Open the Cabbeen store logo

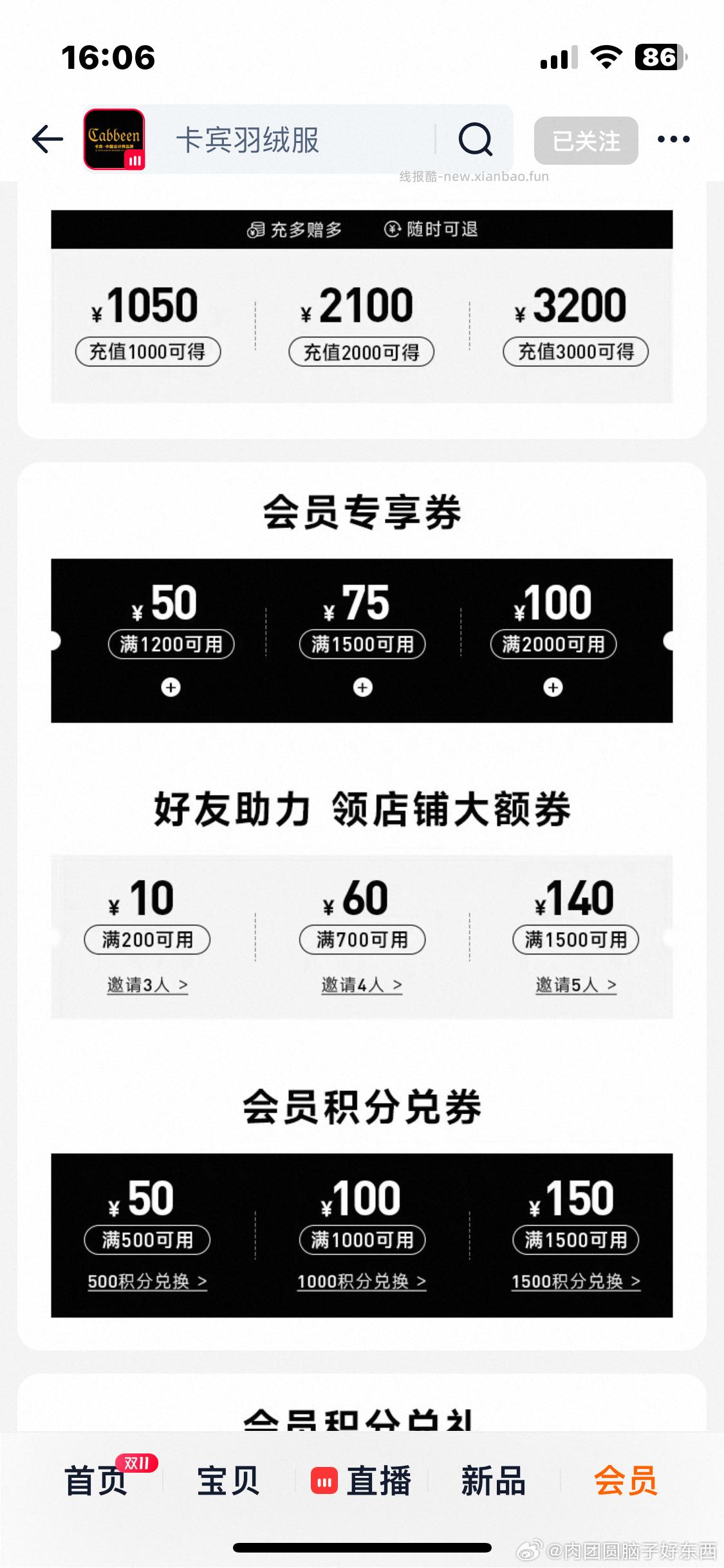[x=115, y=139]
